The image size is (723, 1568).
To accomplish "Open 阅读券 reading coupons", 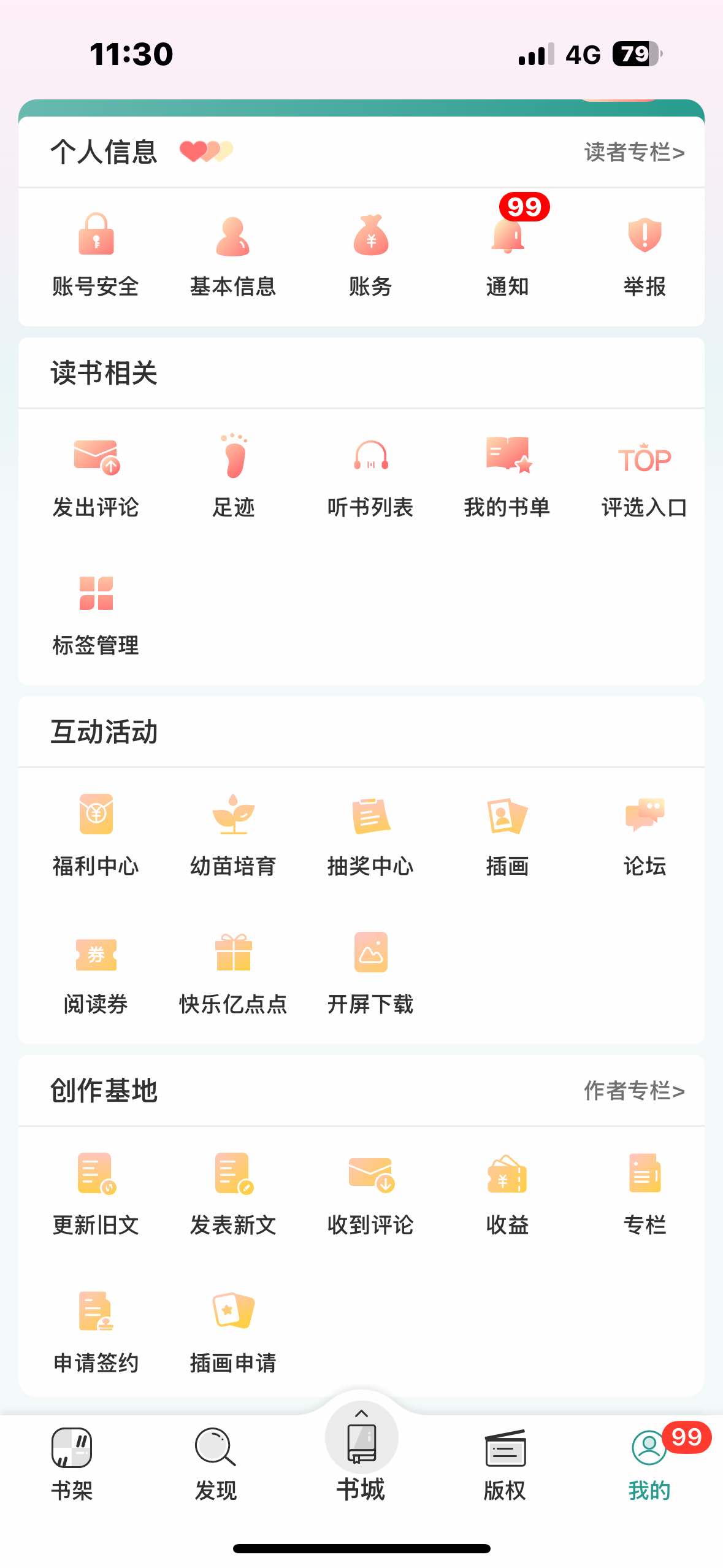I will [x=96, y=974].
